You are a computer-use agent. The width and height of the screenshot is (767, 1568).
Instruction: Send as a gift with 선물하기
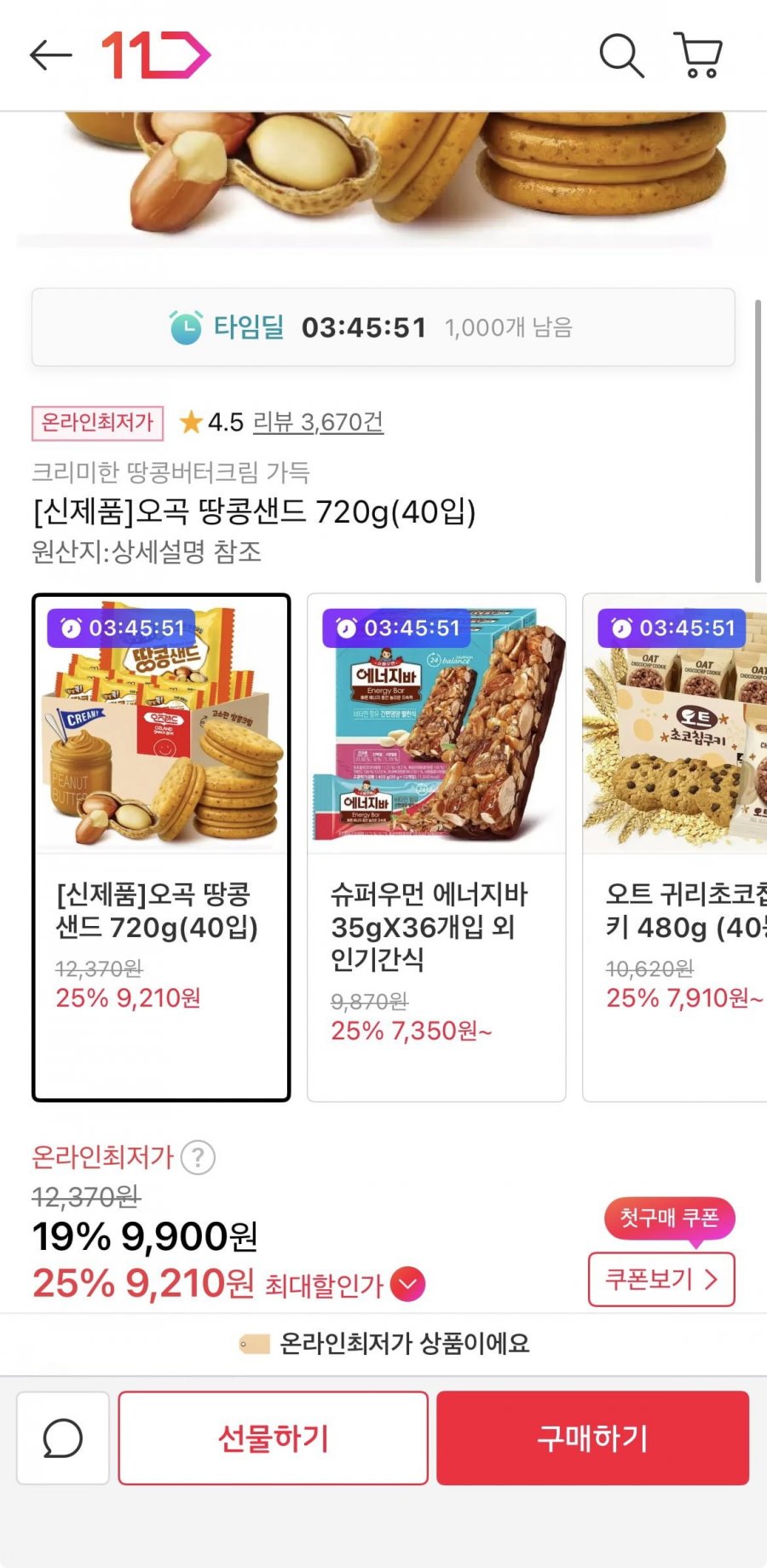click(273, 1438)
